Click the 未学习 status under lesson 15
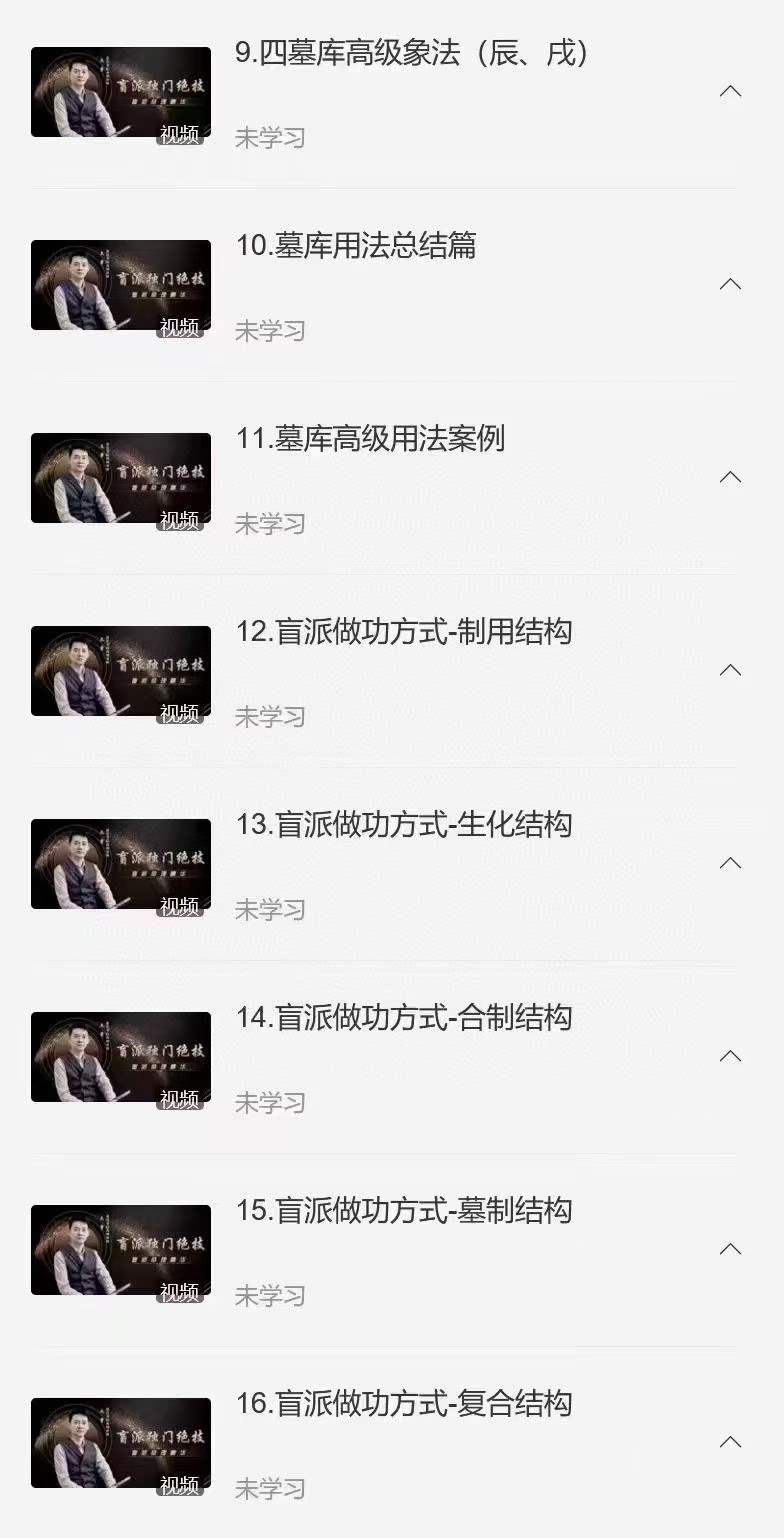This screenshot has height=1538, width=784. 270,1297
